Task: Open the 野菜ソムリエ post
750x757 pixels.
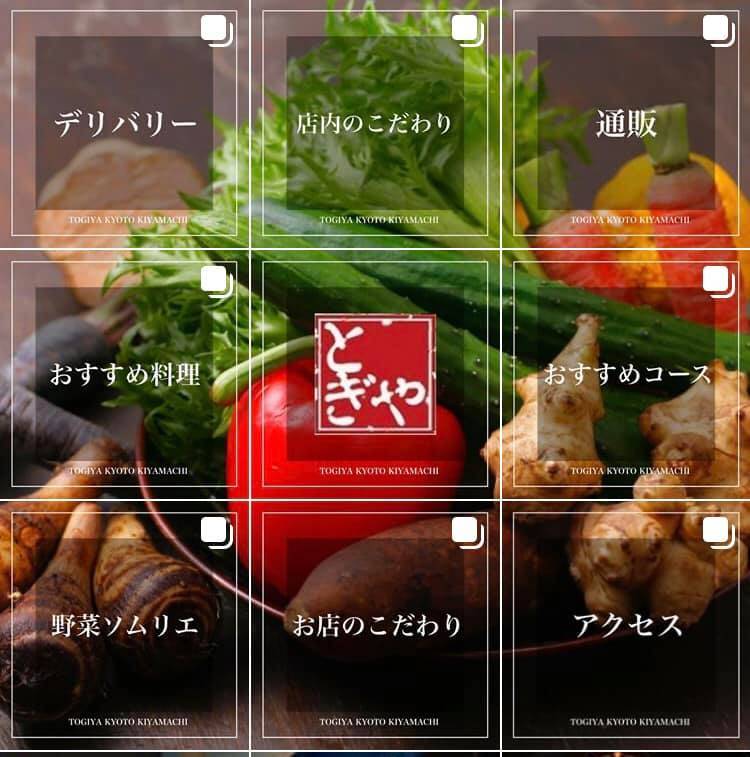Action: [x=124, y=626]
